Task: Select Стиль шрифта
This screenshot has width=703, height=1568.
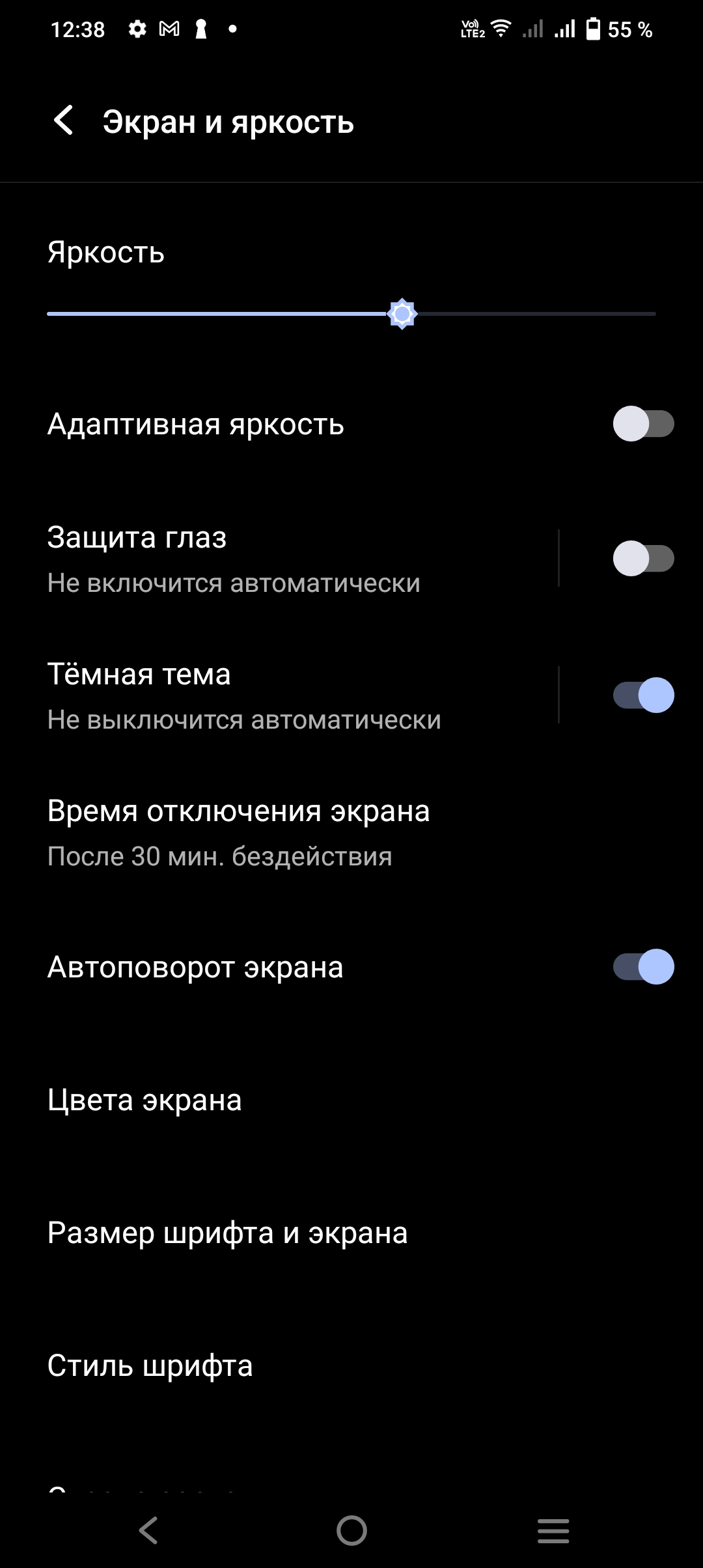Action: pos(150,1366)
